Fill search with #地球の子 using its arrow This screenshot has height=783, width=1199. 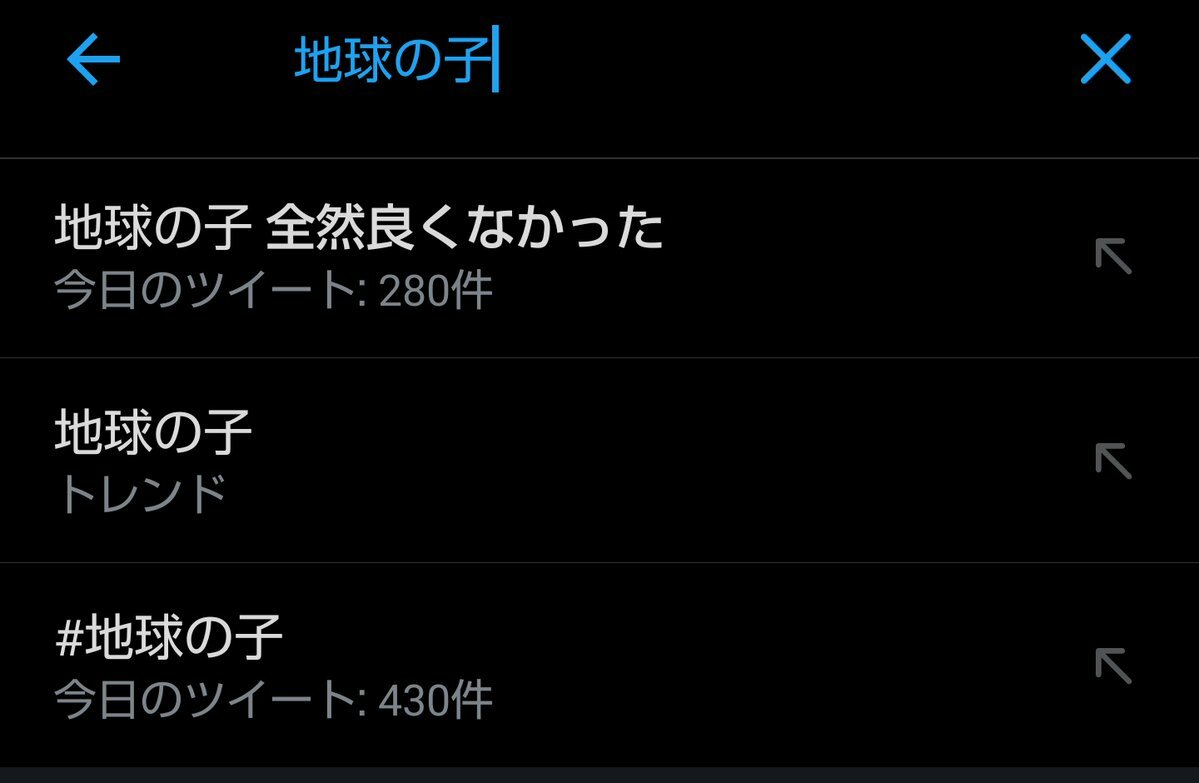pyautogui.click(x=1112, y=665)
